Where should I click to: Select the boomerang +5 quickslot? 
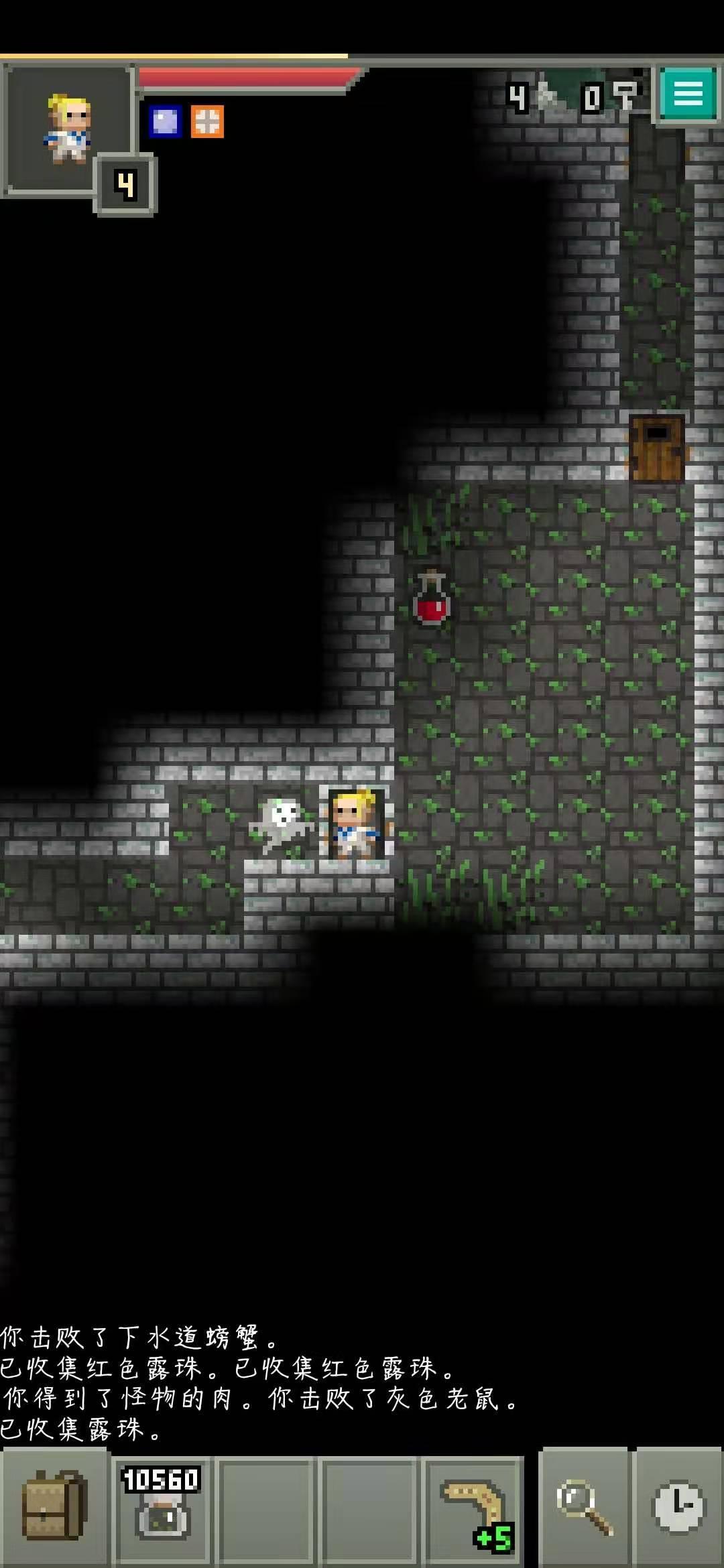473,1509
